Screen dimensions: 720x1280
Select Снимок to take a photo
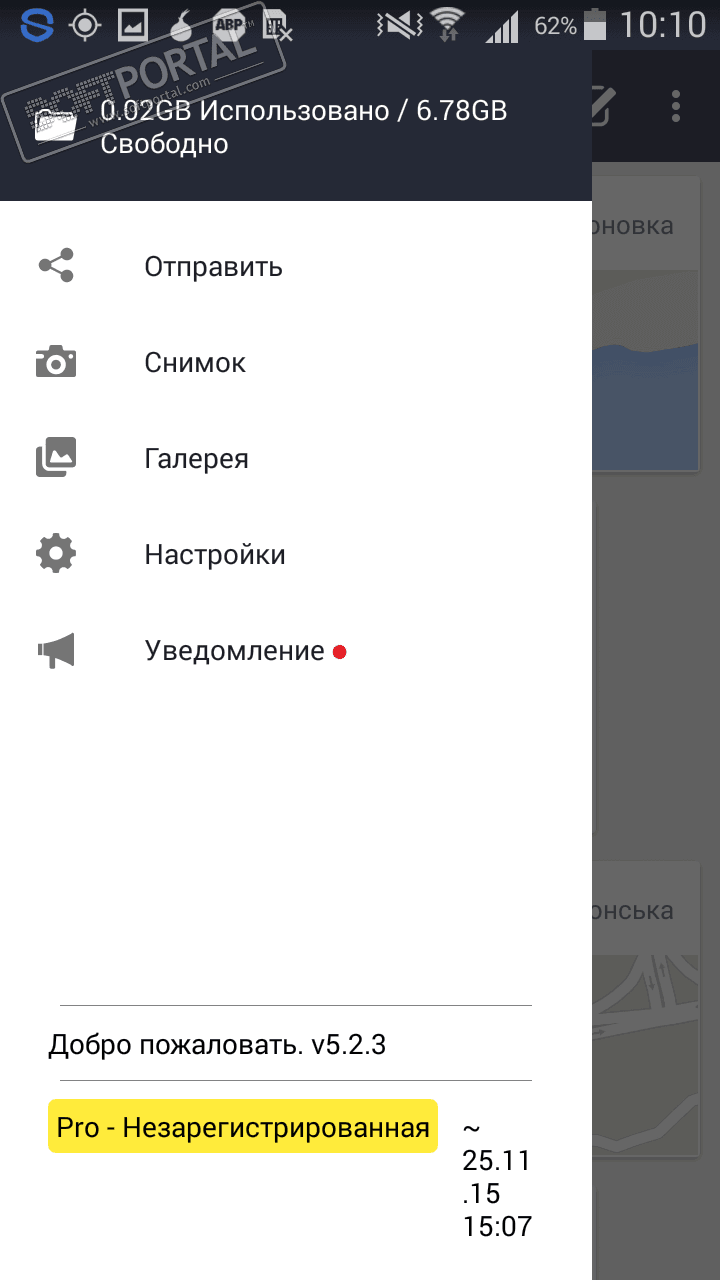click(195, 363)
